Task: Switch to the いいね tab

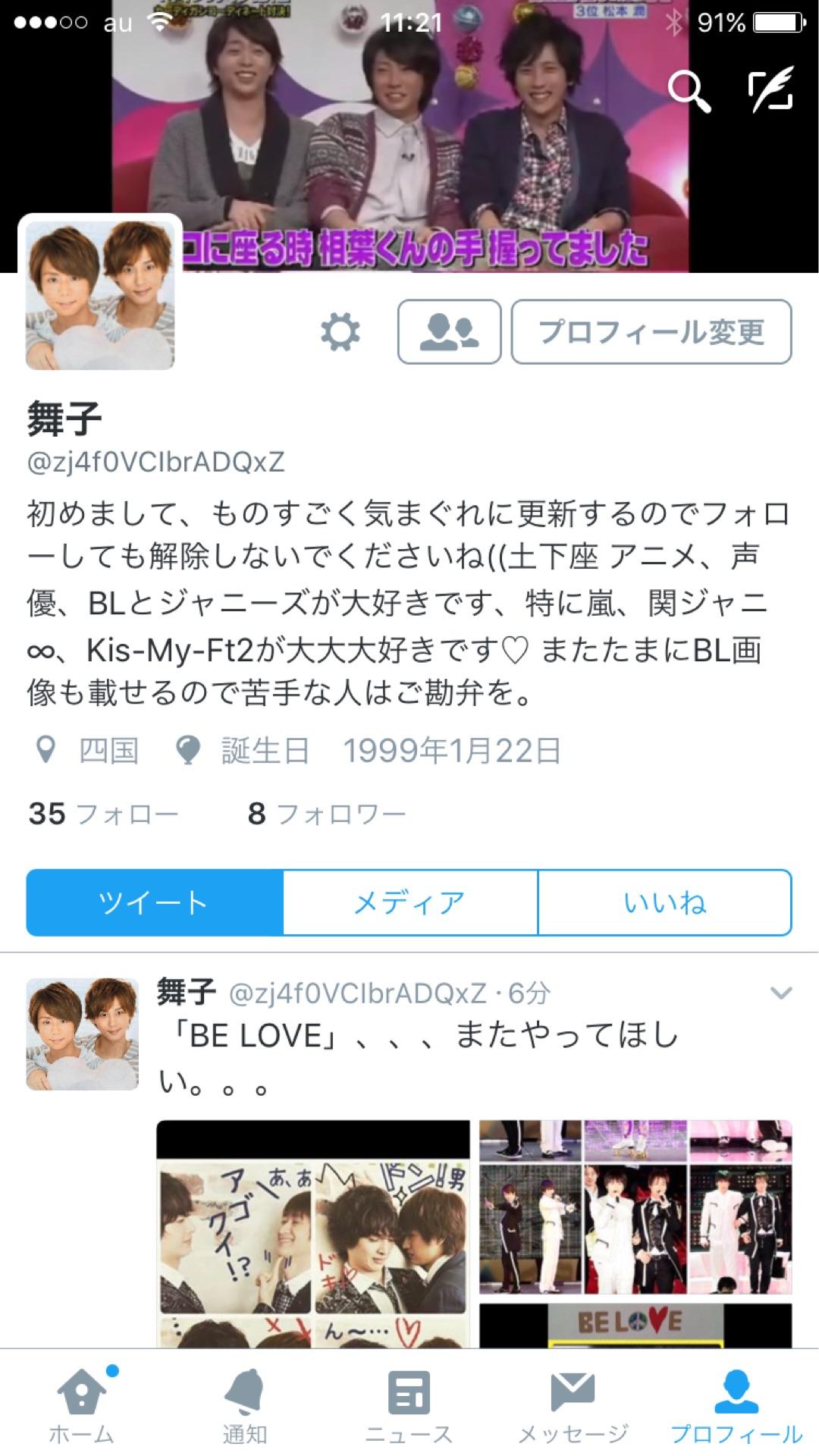Action: [665, 902]
